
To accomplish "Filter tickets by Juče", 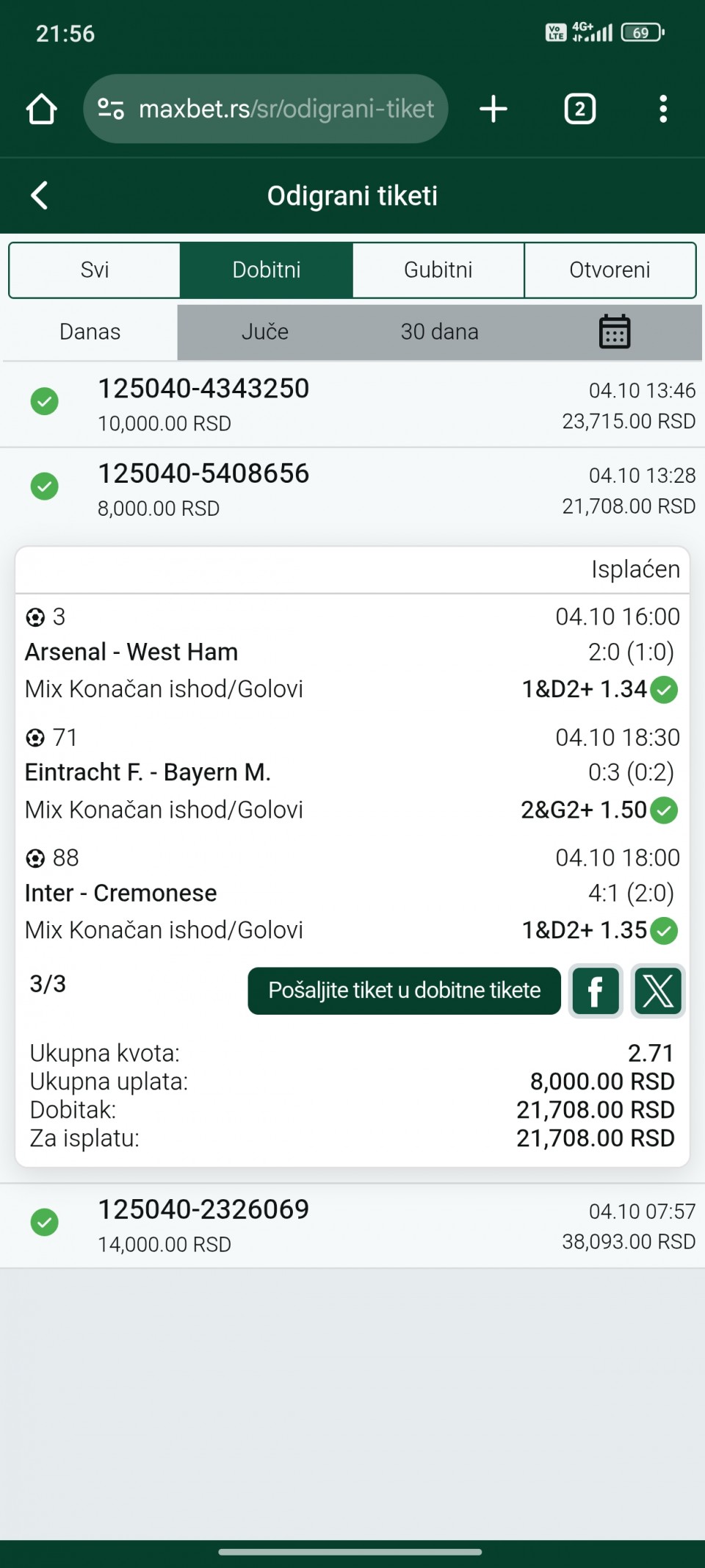I will [x=264, y=332].
